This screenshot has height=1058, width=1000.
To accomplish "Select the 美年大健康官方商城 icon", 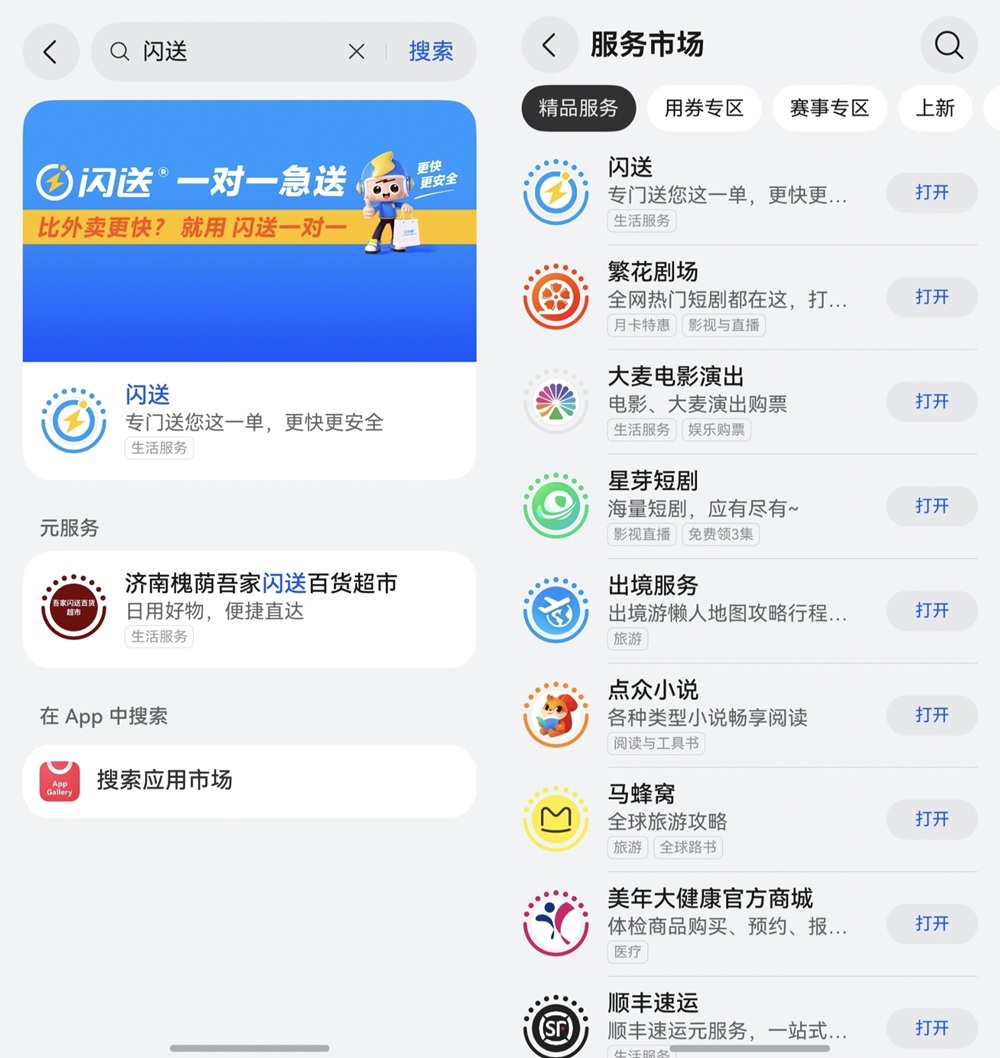I will click(x=555, y=922).
